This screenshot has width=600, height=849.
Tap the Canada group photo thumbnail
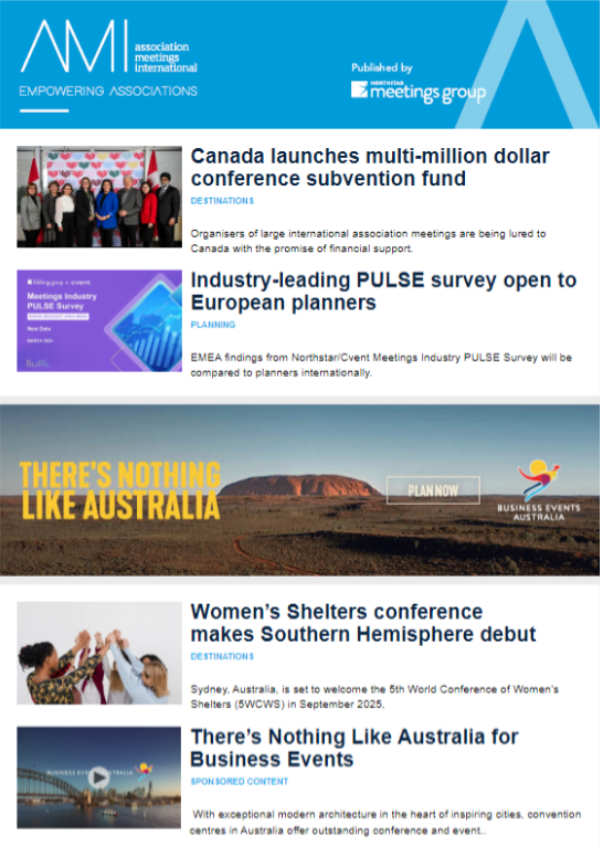(99, 197)
